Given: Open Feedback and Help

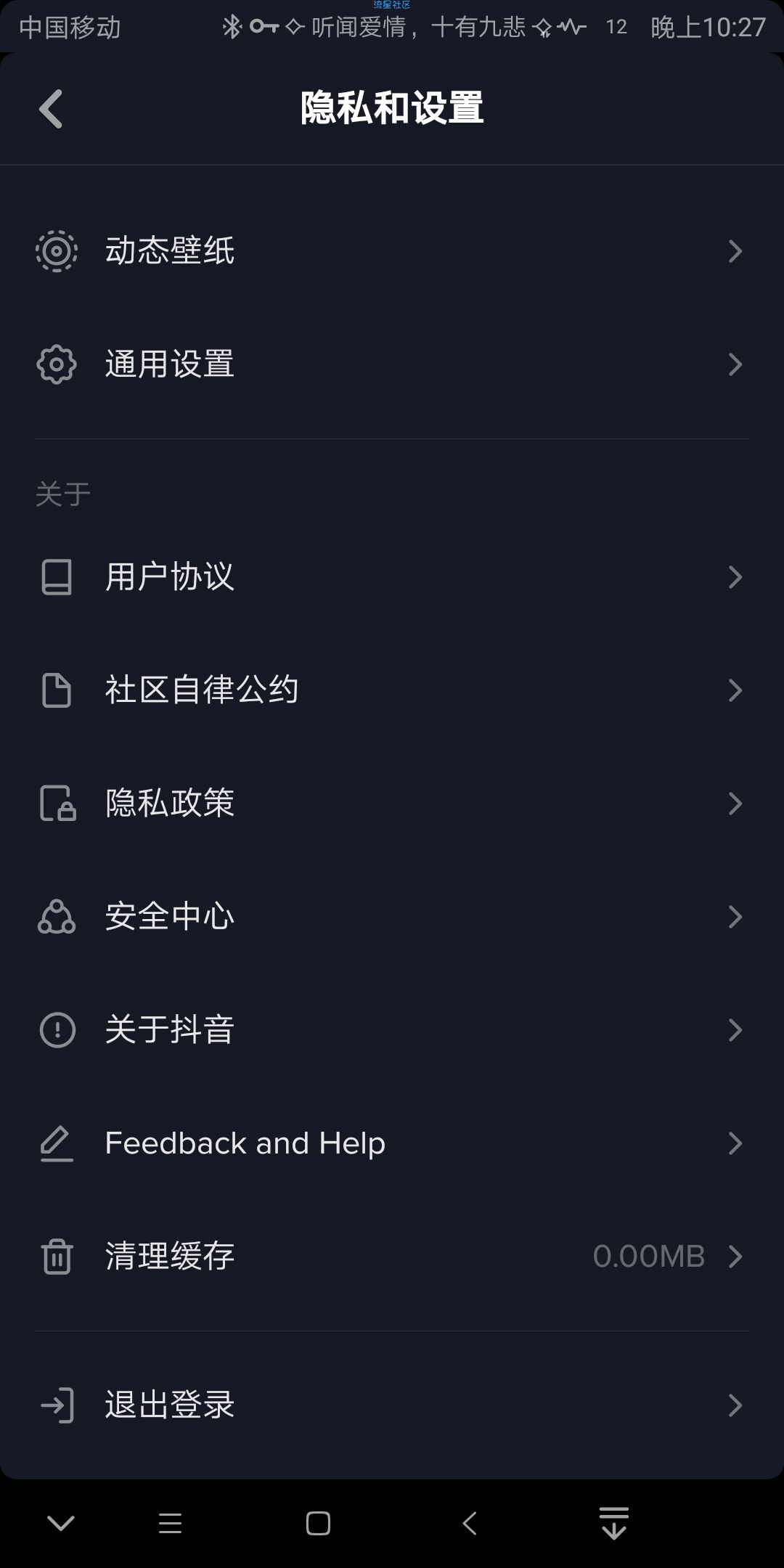Looking at the screenshot, I should point(392,1143).
